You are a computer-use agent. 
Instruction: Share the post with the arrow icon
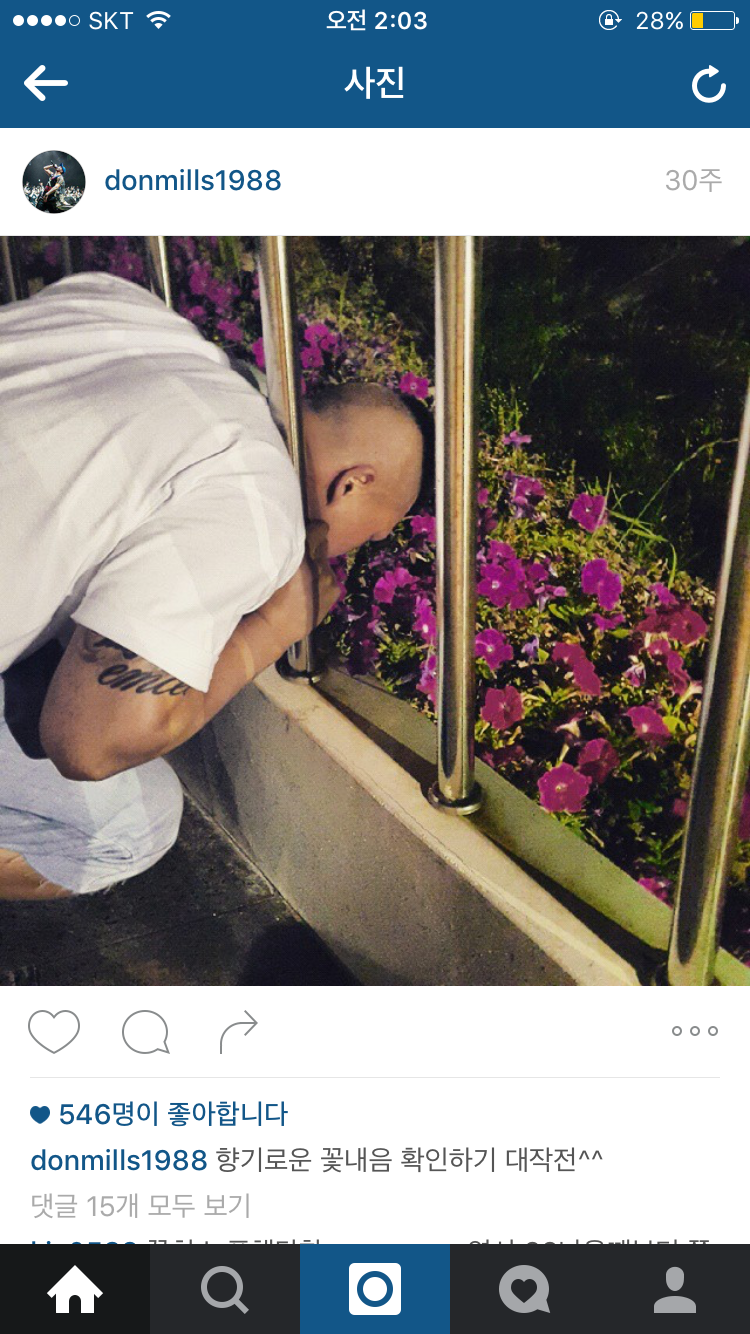239,1032
